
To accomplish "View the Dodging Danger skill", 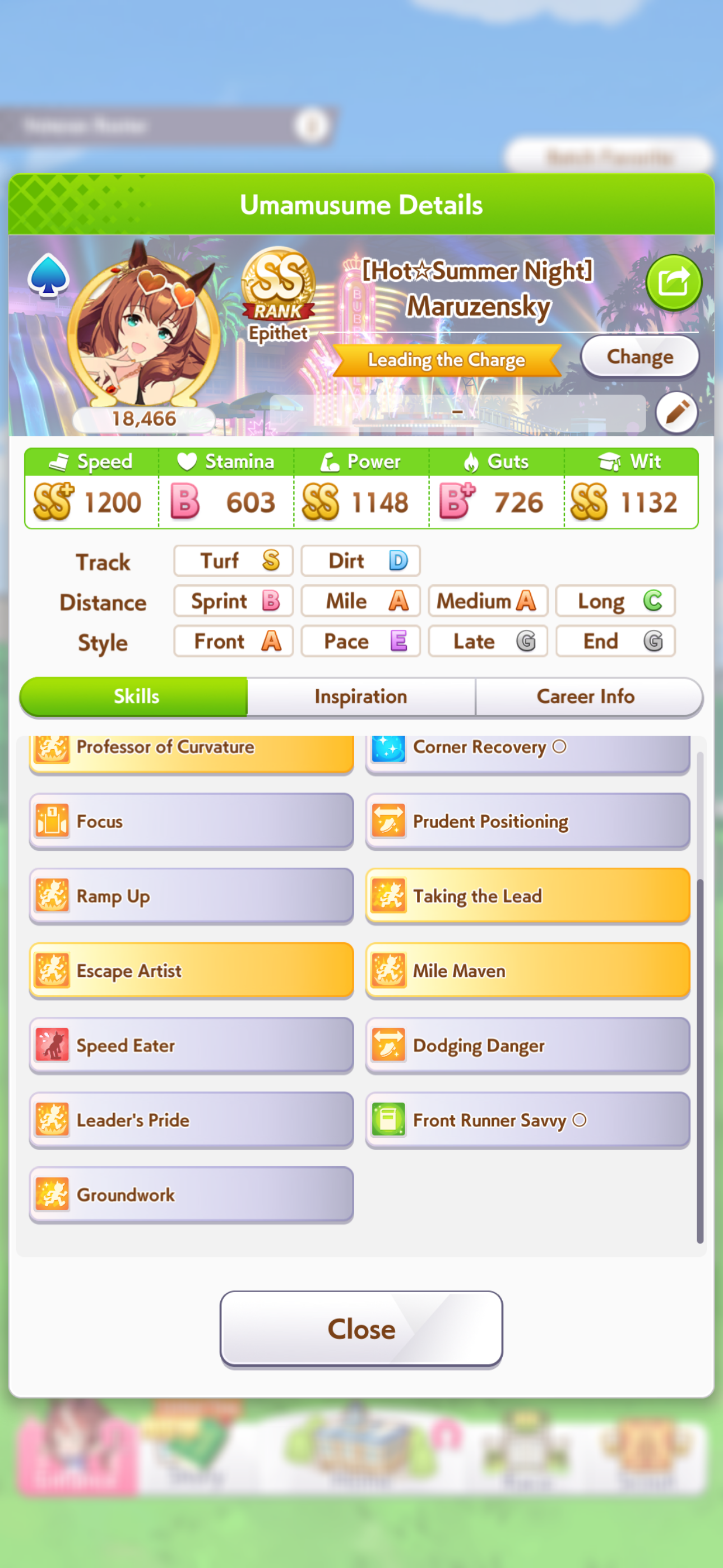I will pos(527,1045).
